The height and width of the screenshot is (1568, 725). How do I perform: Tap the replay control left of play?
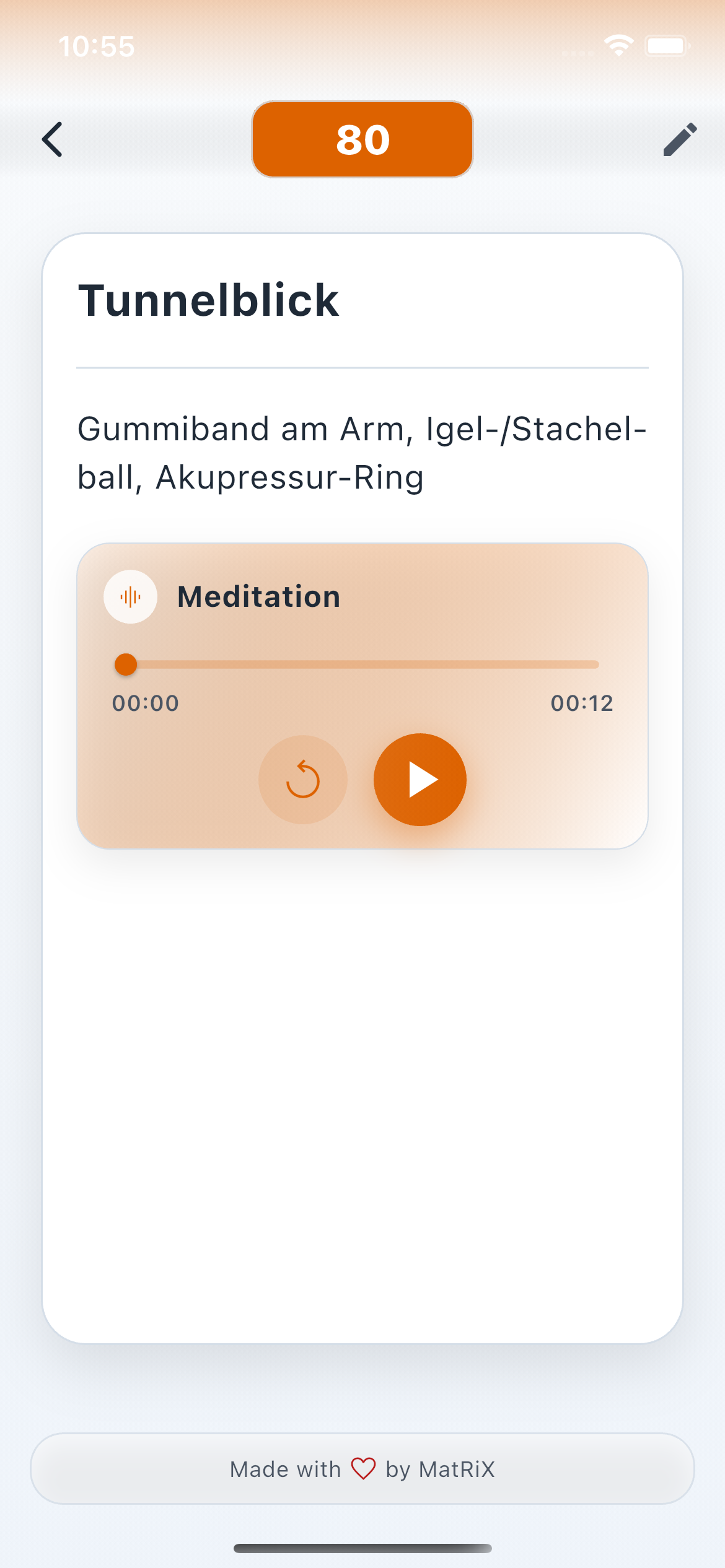coord(302,780)
